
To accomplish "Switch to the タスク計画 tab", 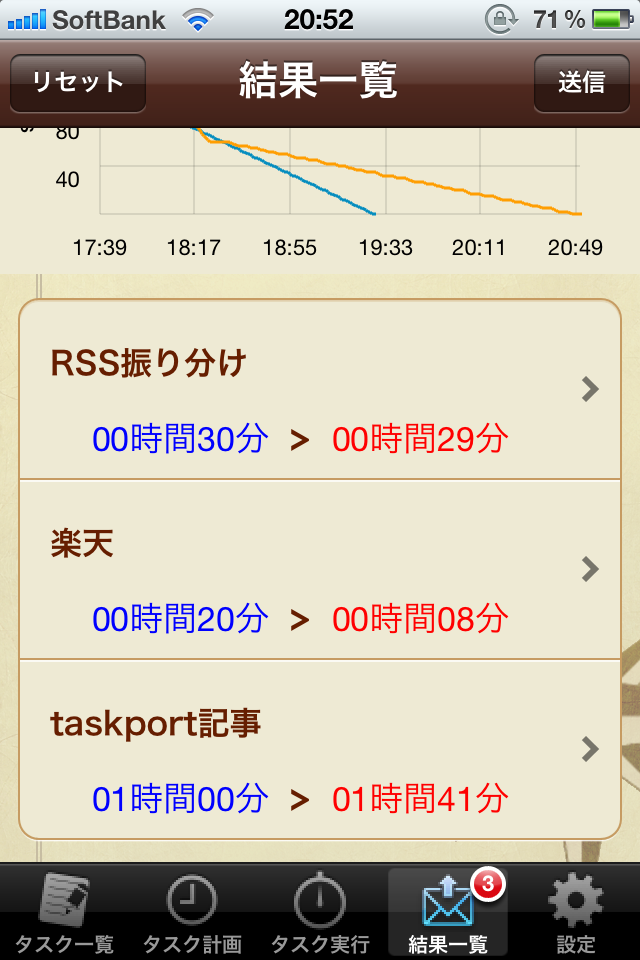I will coord(192,912).
